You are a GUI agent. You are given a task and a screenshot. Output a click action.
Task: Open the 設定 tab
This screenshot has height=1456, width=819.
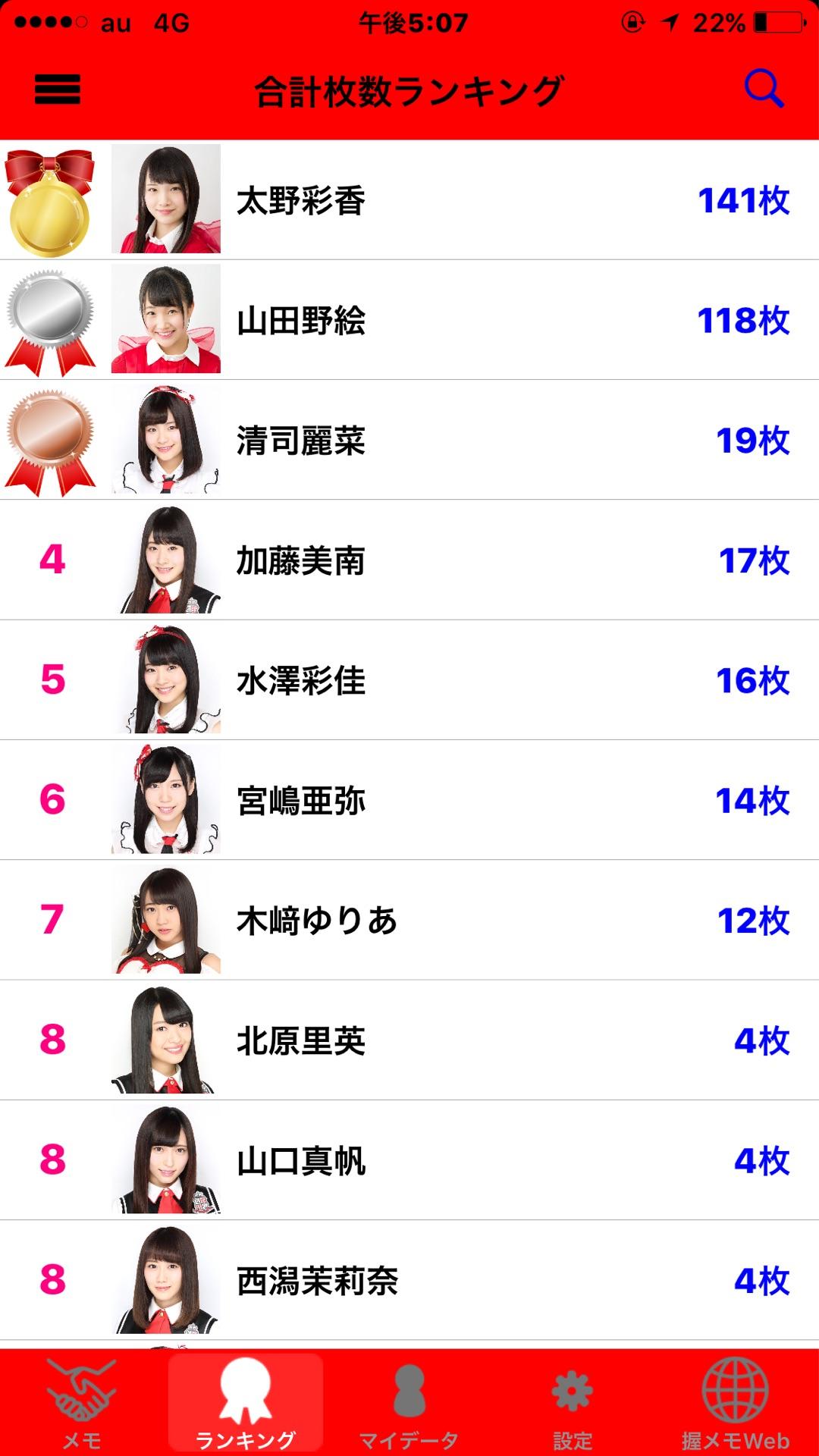[x=573, y=1403]
